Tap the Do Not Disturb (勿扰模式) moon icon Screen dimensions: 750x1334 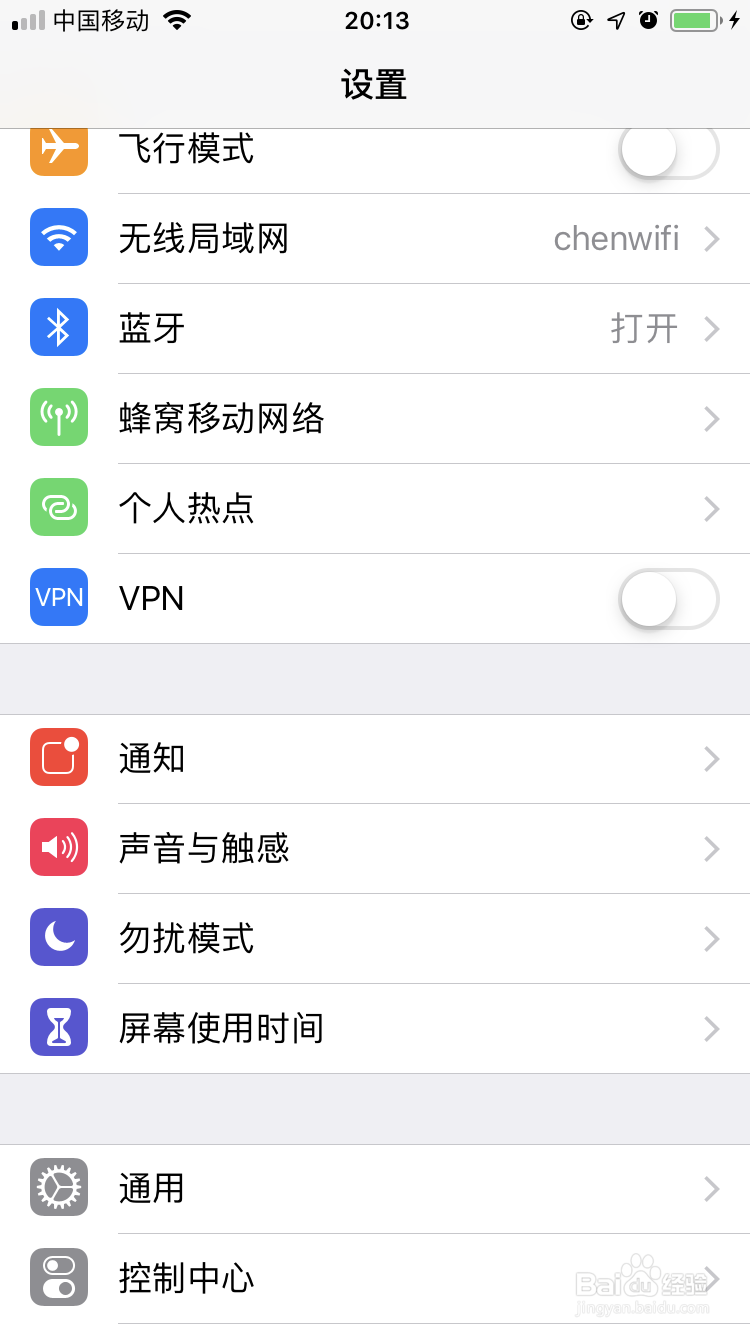58,937
